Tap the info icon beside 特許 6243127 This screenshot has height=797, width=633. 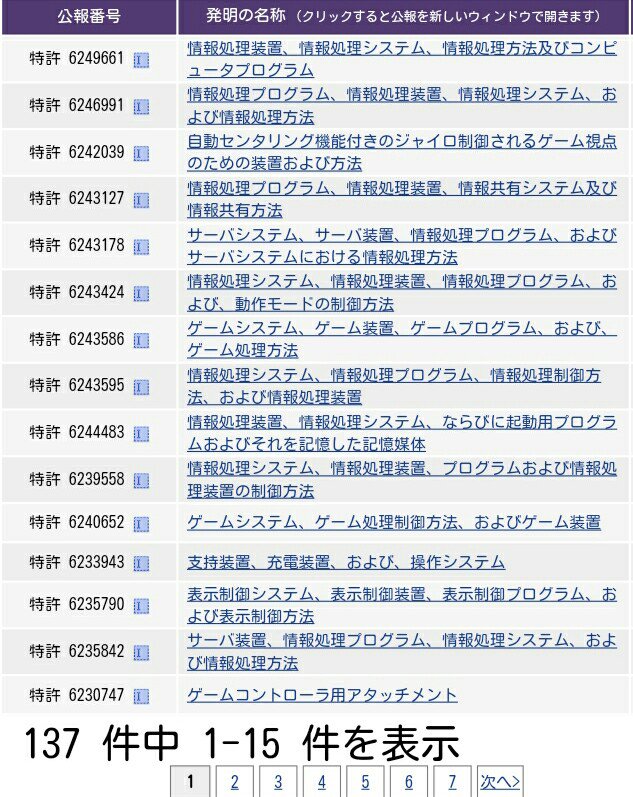(141, 200)
